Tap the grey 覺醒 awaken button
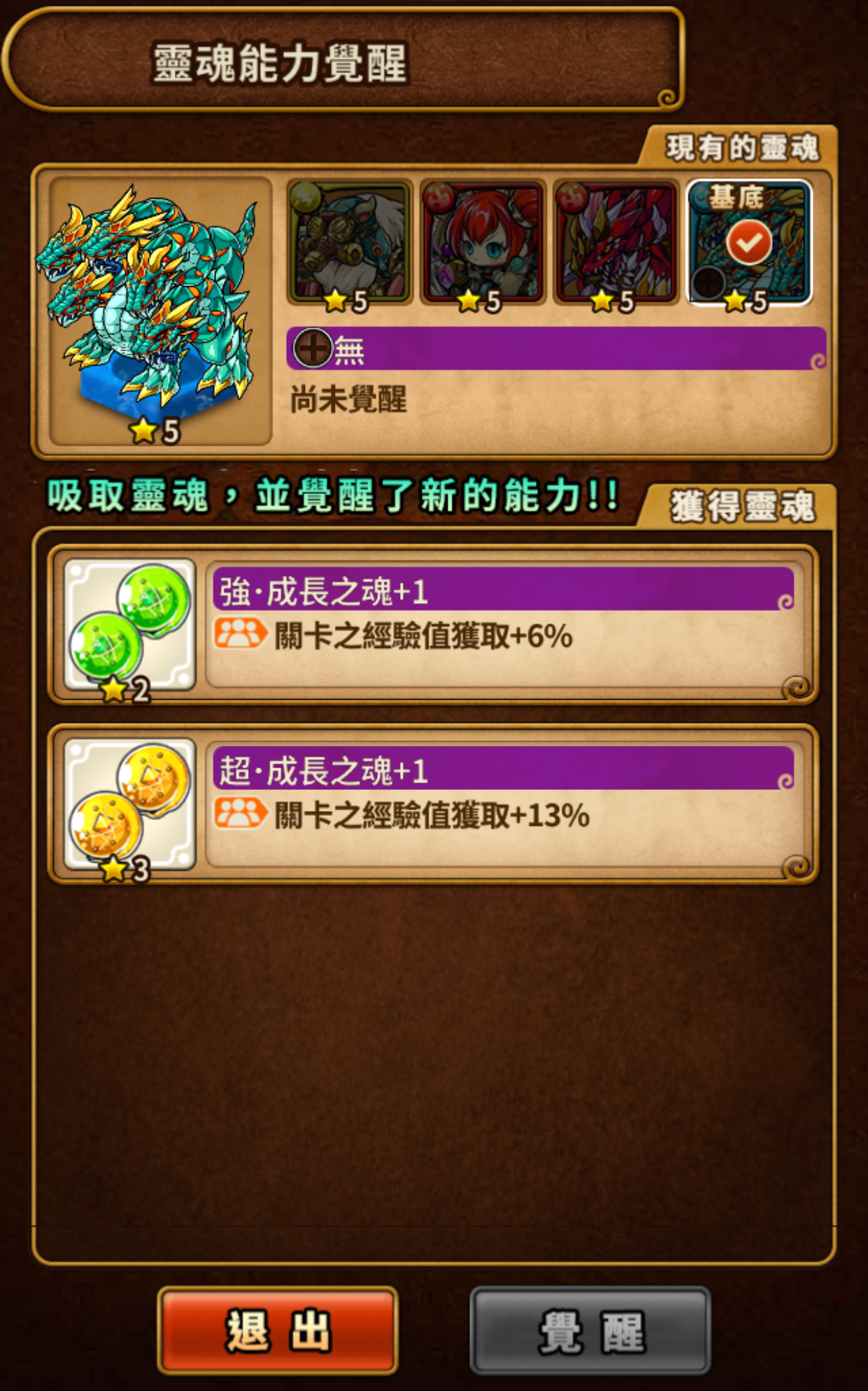This screenshot has height=1391, width=868. [x=590, y=1330]
